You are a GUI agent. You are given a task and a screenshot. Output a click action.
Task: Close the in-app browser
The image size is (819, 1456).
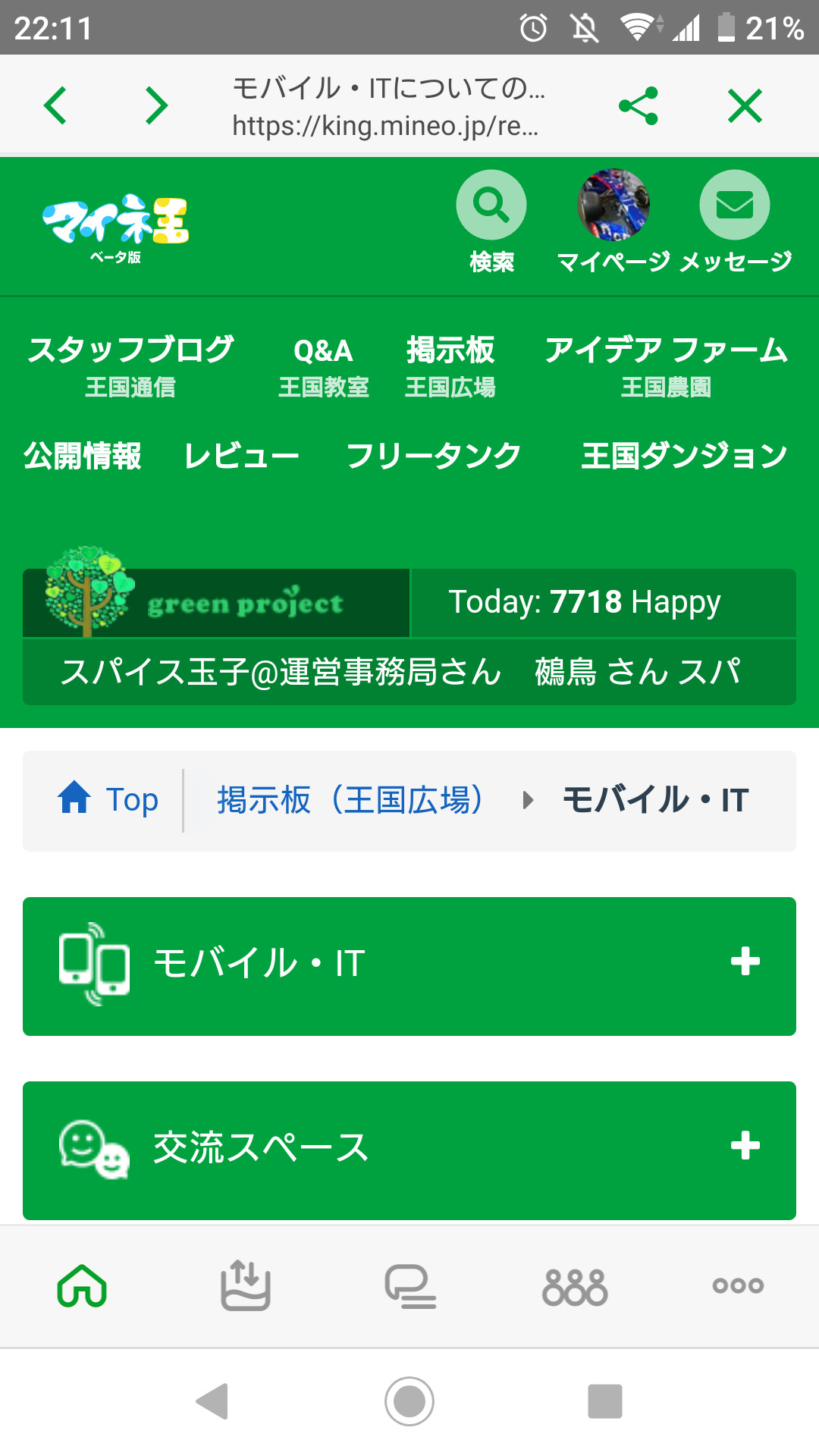coord(744,105)
